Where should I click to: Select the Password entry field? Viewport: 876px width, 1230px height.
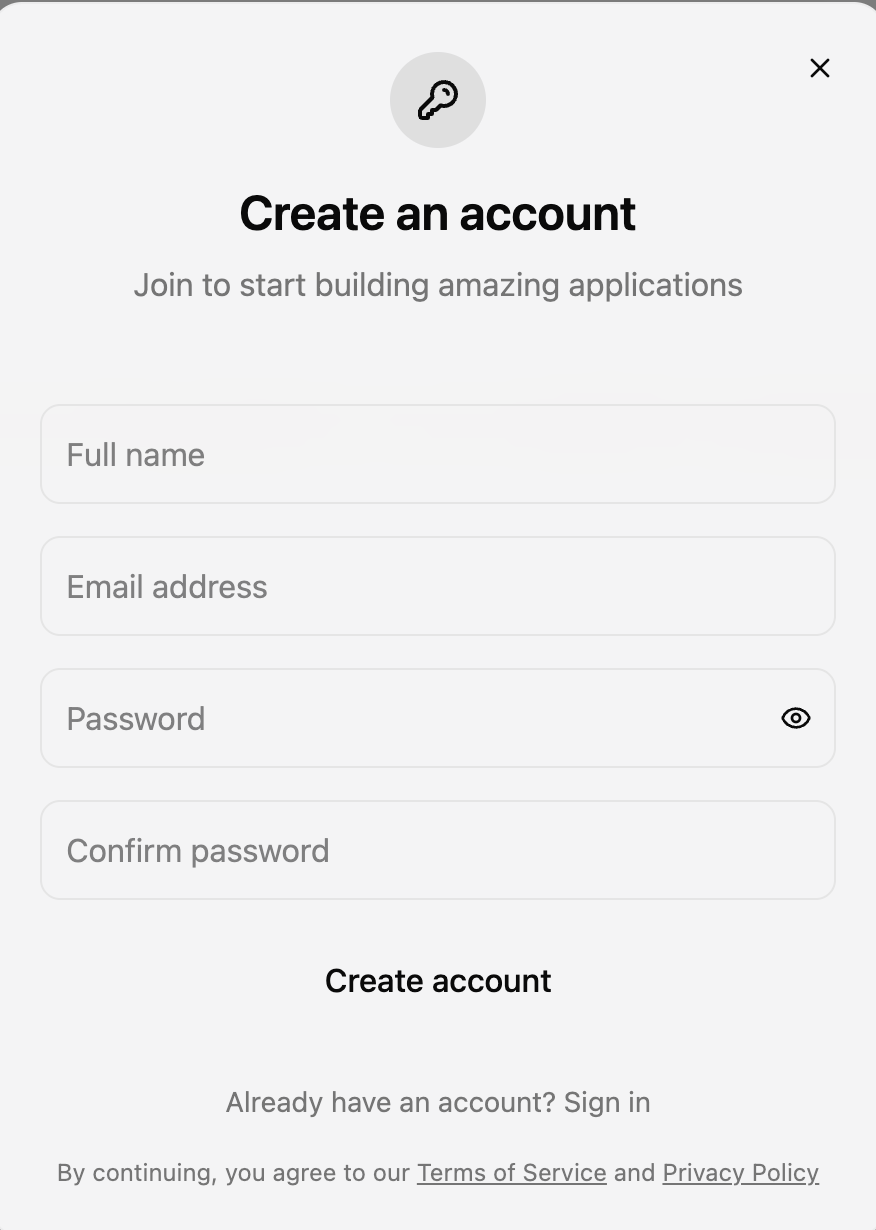[x=400, y=718]
